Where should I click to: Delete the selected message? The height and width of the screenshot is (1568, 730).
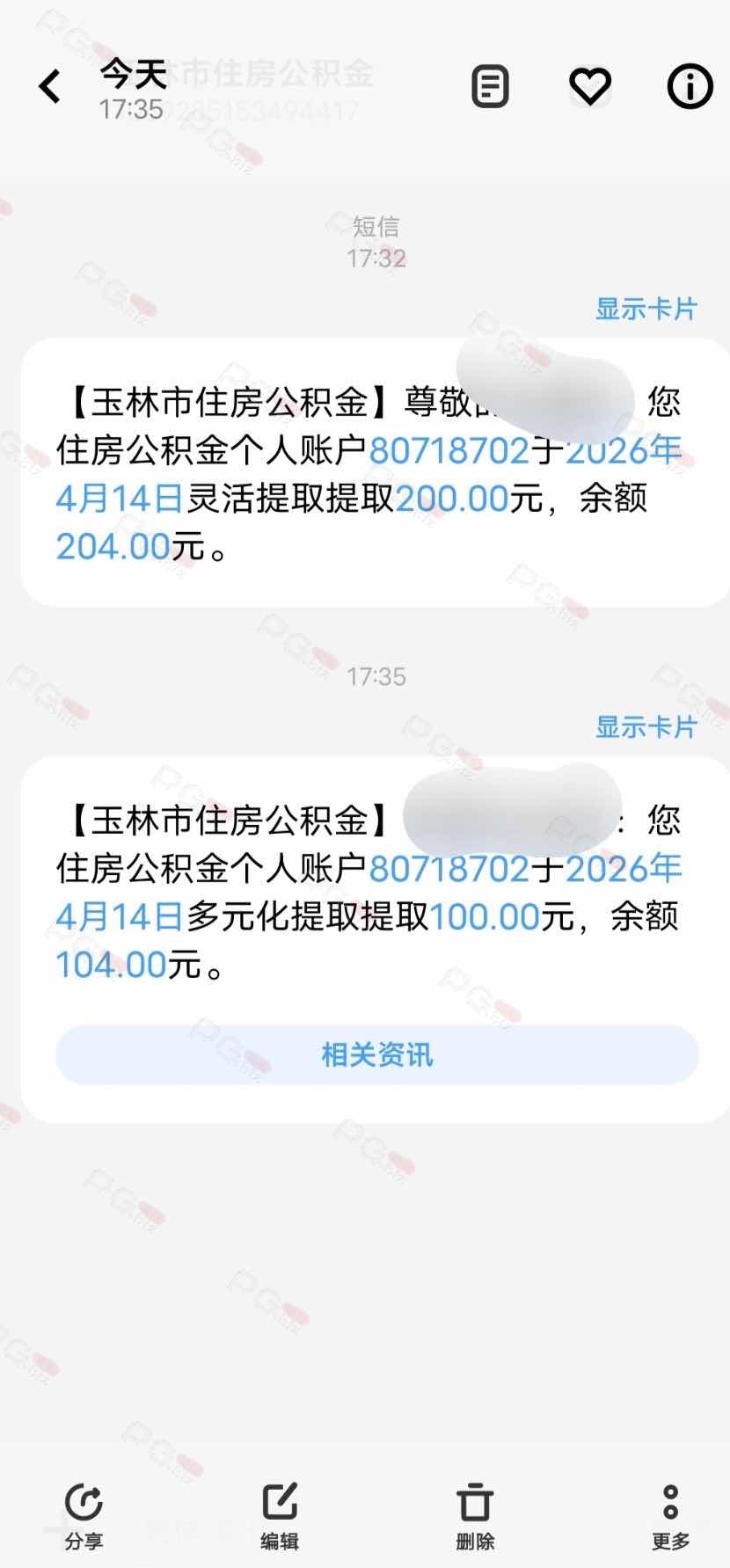(475, 1515)
